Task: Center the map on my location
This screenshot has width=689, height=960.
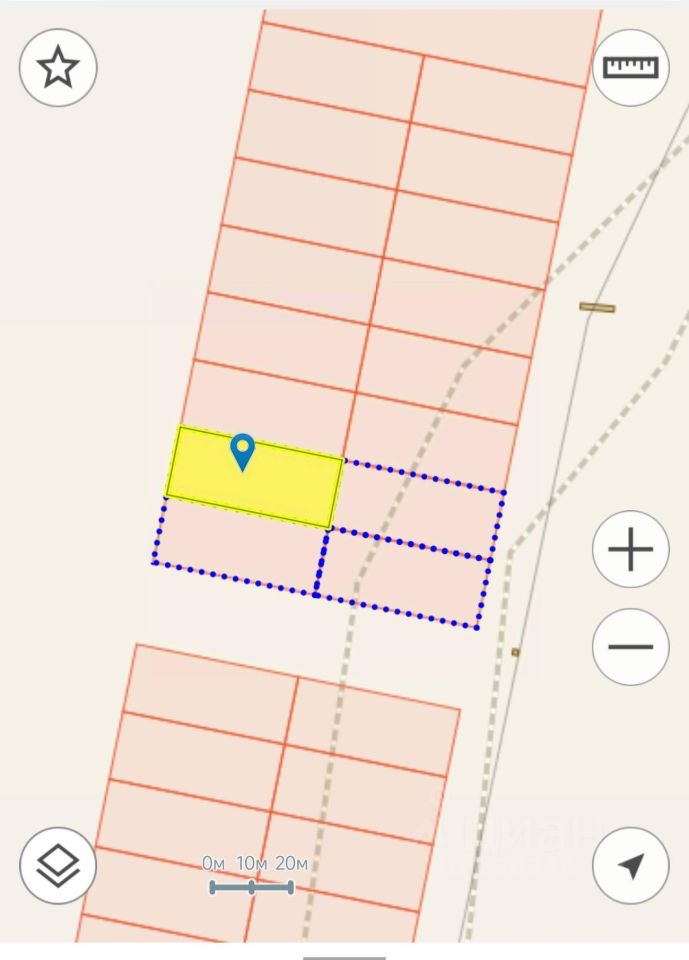Action: (630, 866)
